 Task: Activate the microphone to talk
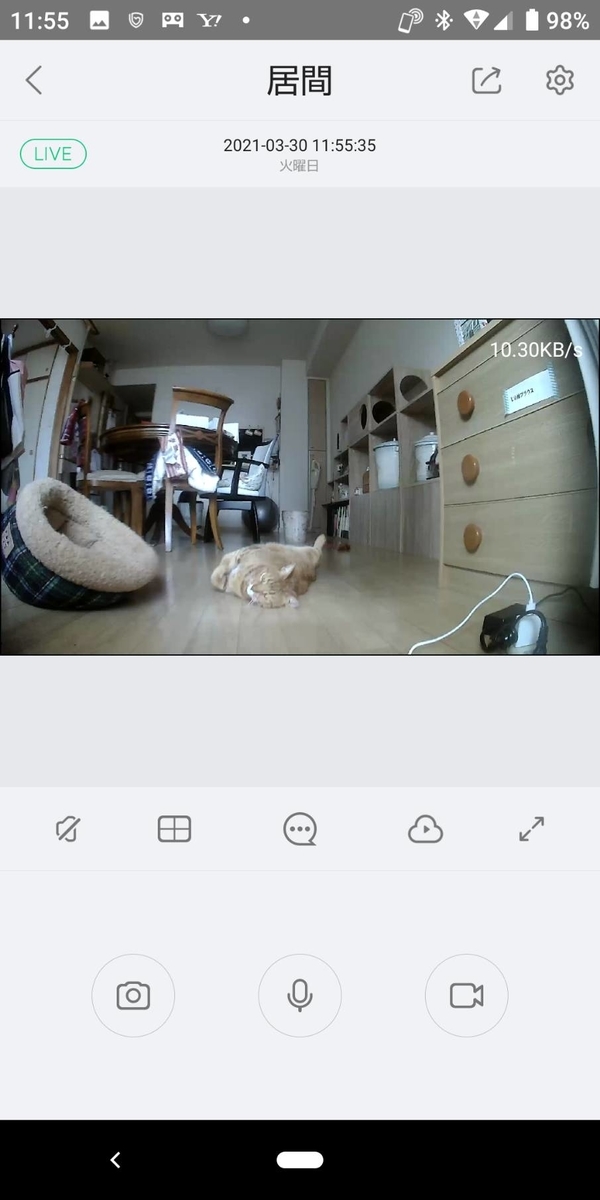point(300,995)
